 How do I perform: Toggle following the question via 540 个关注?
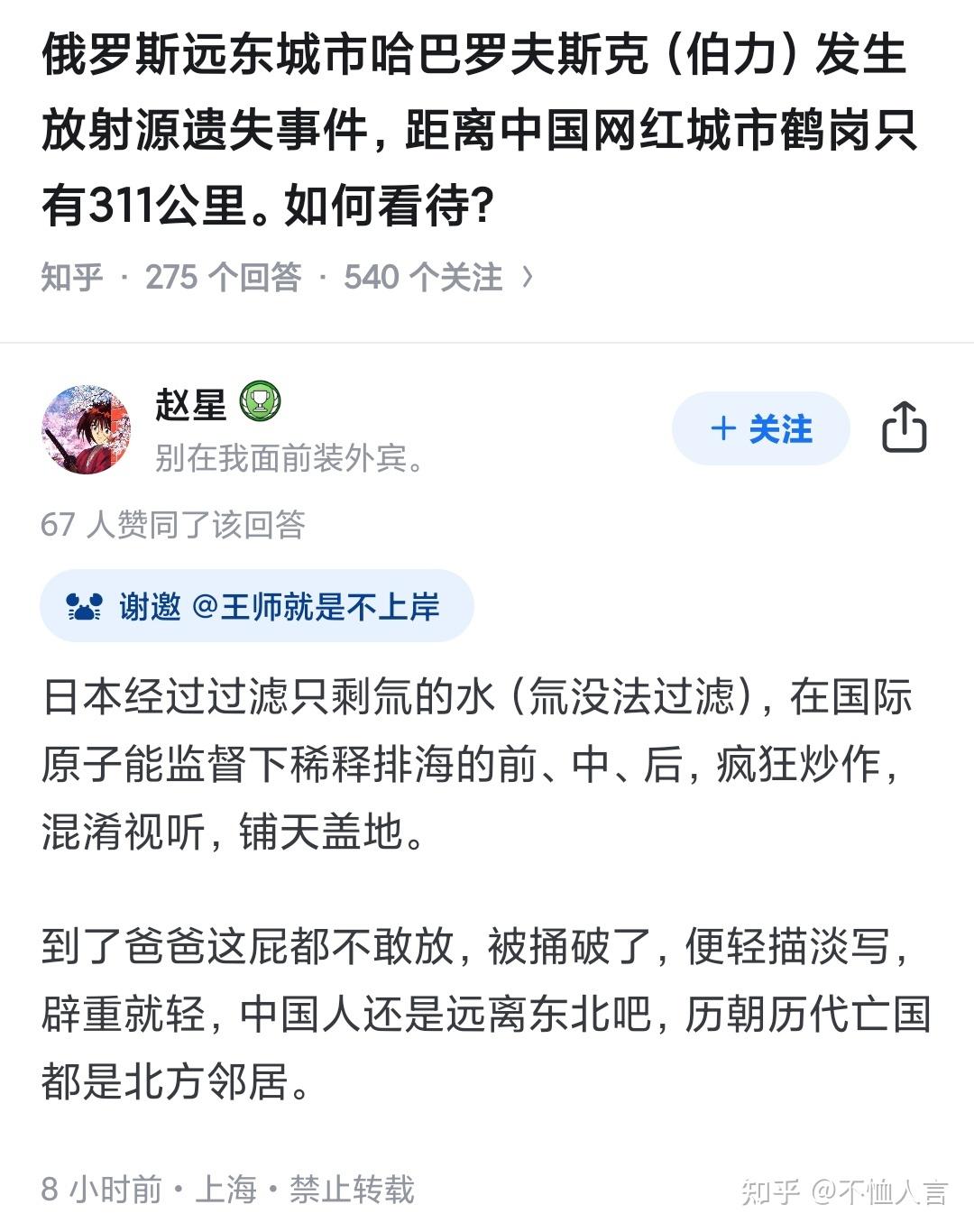(420, 277)
